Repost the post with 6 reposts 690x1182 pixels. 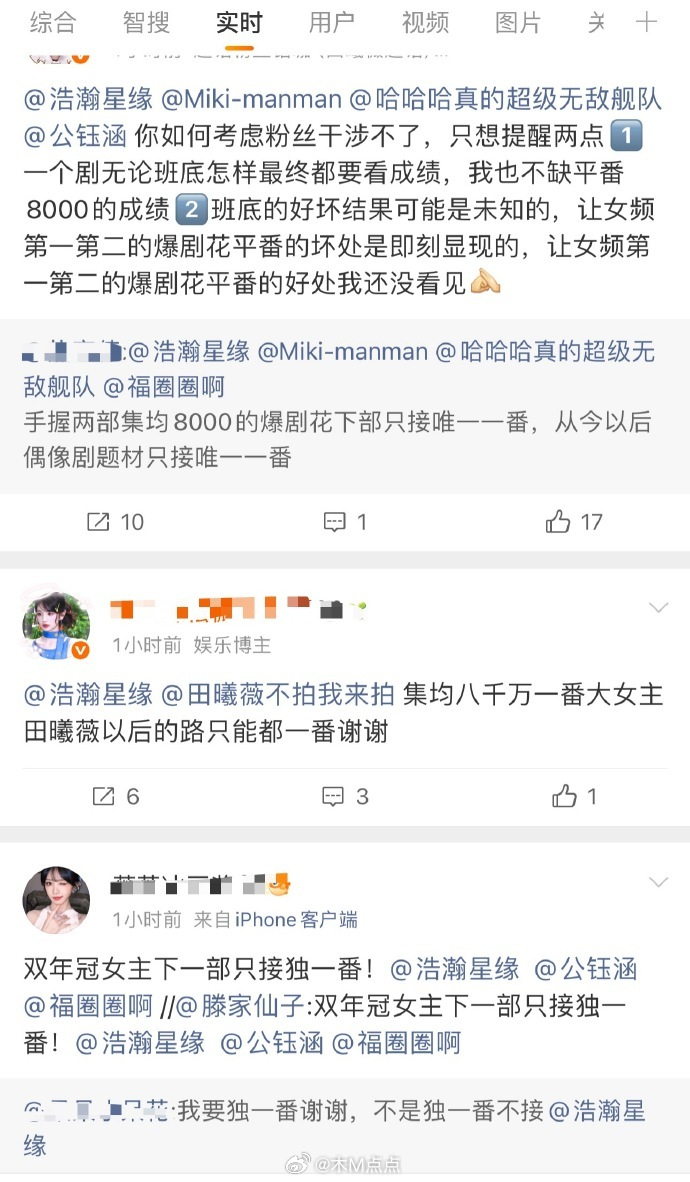pos(115,796)
